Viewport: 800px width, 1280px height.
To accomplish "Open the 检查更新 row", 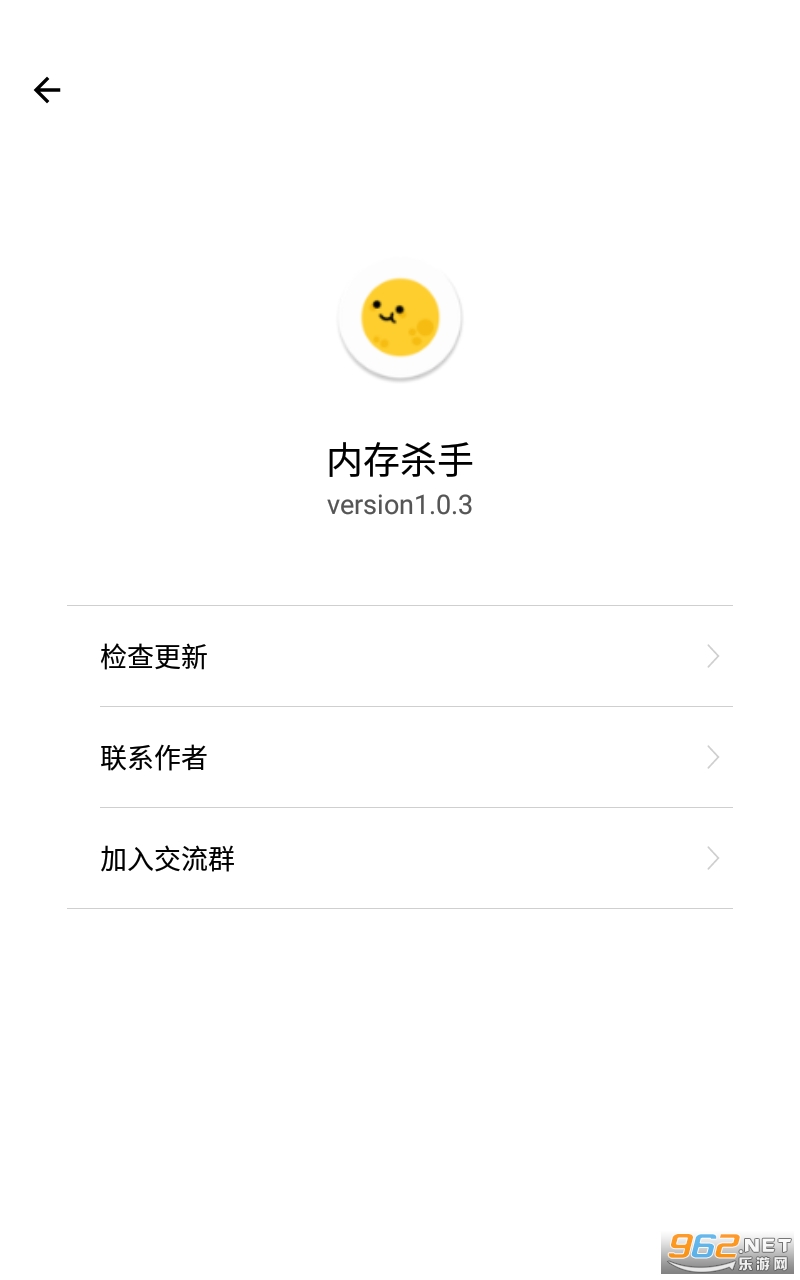I will click(400, 657).
